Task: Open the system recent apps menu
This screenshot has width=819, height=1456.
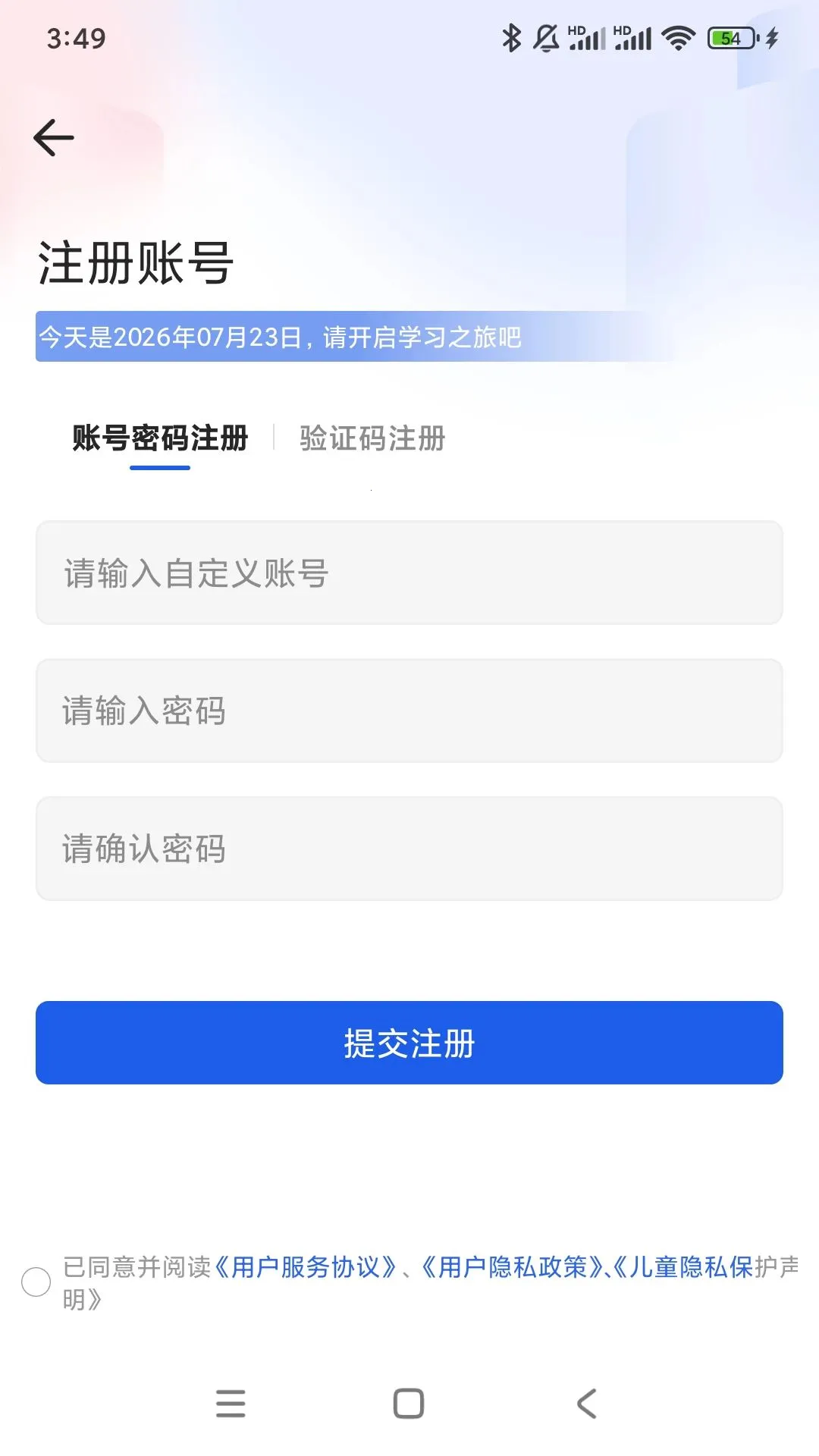Action: [x=231, y=1404]
